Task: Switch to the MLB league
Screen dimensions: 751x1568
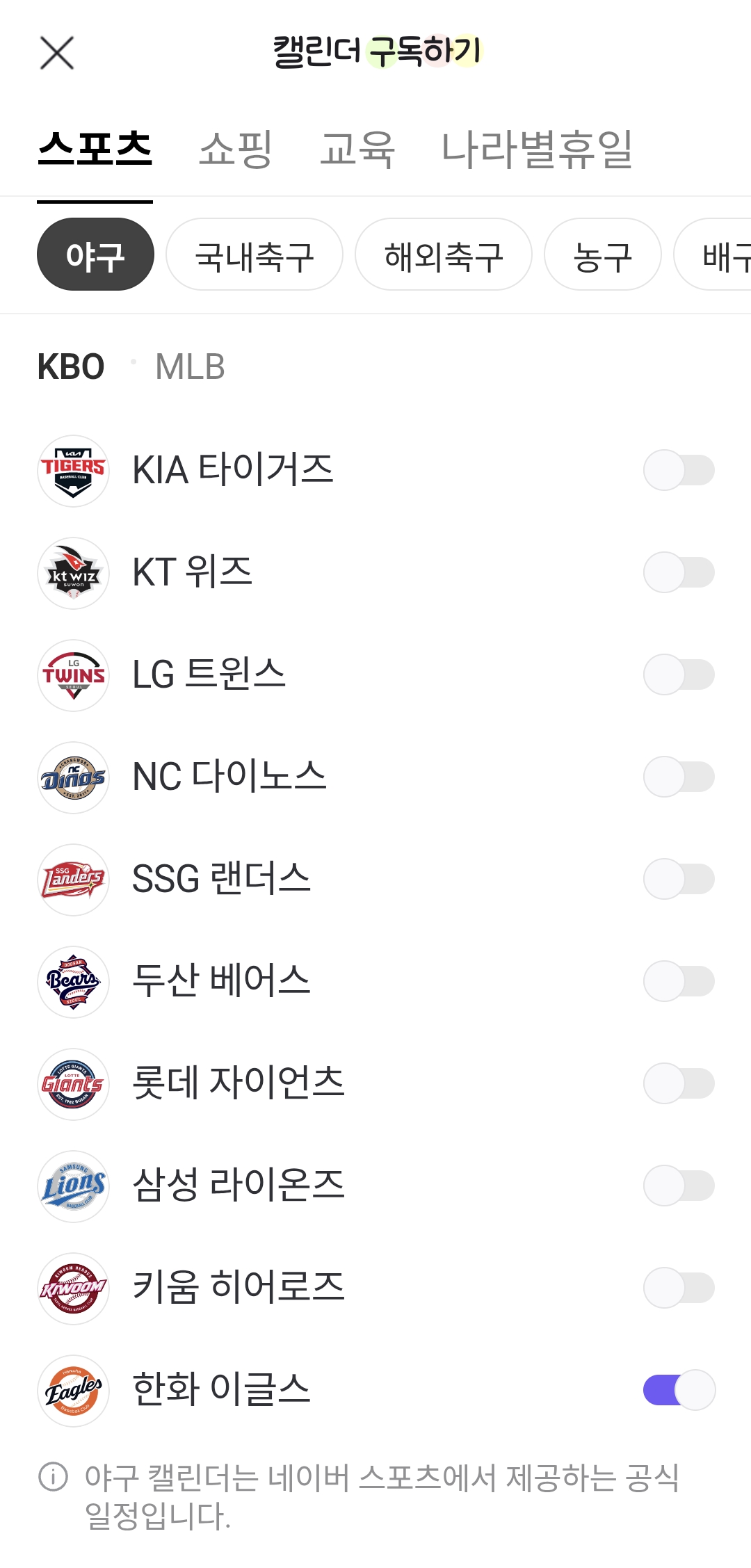Action: 190,366
